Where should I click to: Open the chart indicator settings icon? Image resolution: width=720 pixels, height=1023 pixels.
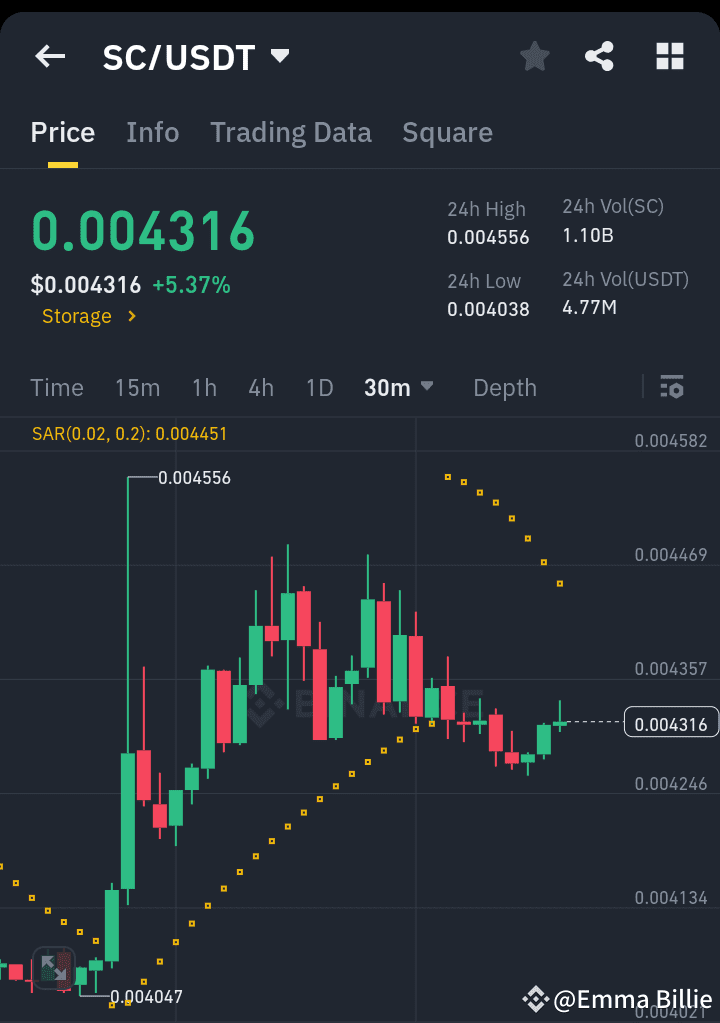pyautogui.click(x=672, y=387)
